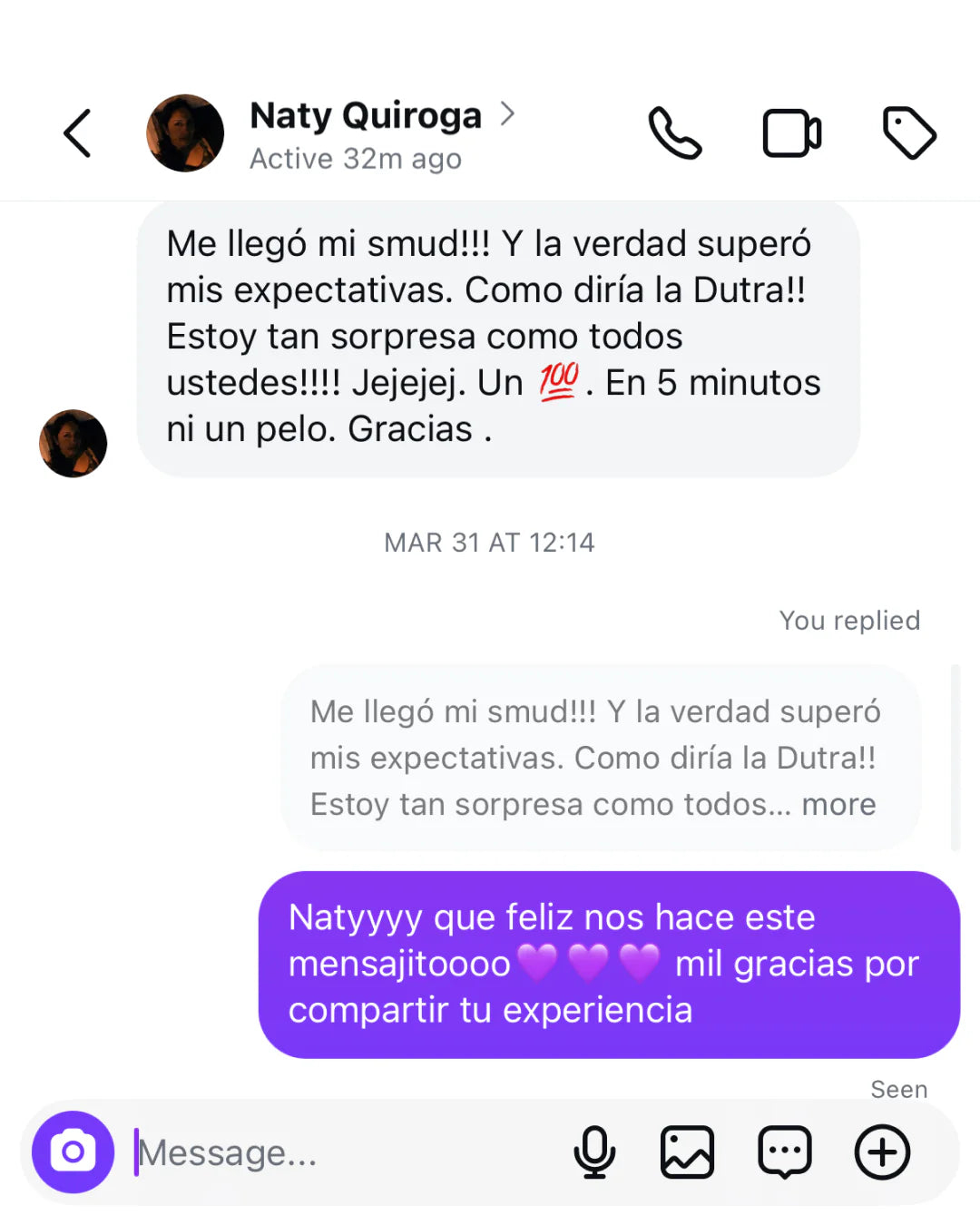Screen dimensions: 980x1225
Task: Start a voice call with Naty Quiroga
Action: [x=674, y=134]
